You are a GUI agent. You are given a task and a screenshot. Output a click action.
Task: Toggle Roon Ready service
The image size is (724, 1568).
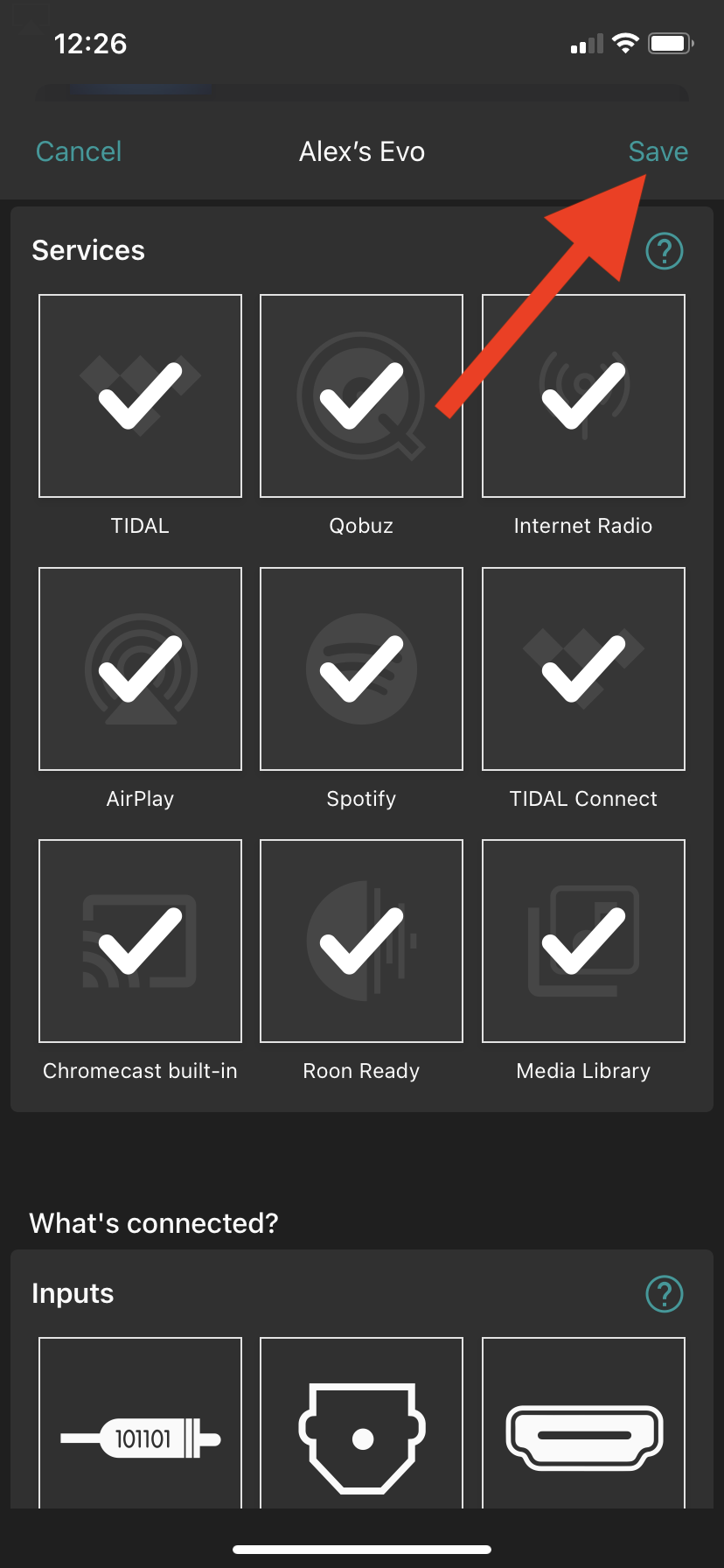coord(361,941)
